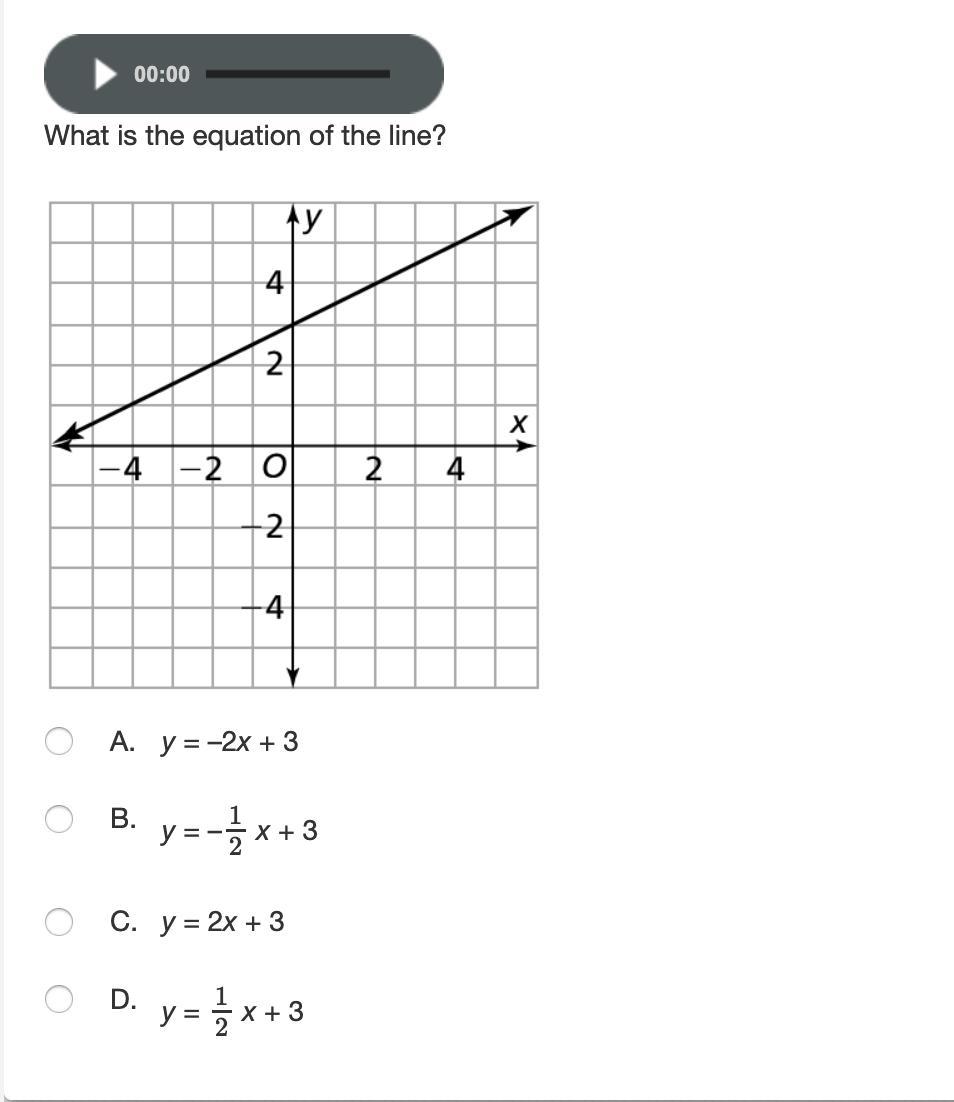Mark answer D, y = ½x + 3
Screen dimensions: 954x1102
(x=58, y=999)
